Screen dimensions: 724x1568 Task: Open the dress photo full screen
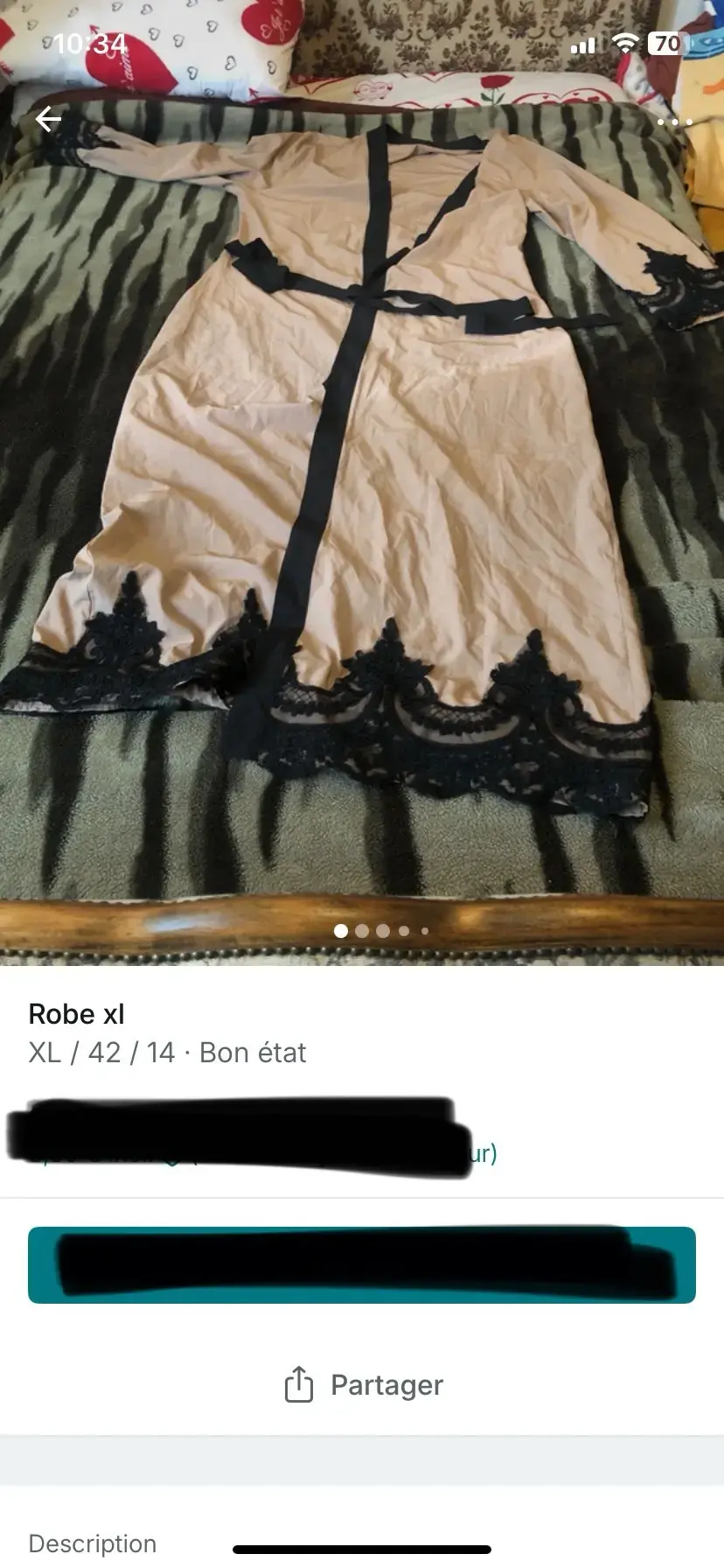click(362, 490)
